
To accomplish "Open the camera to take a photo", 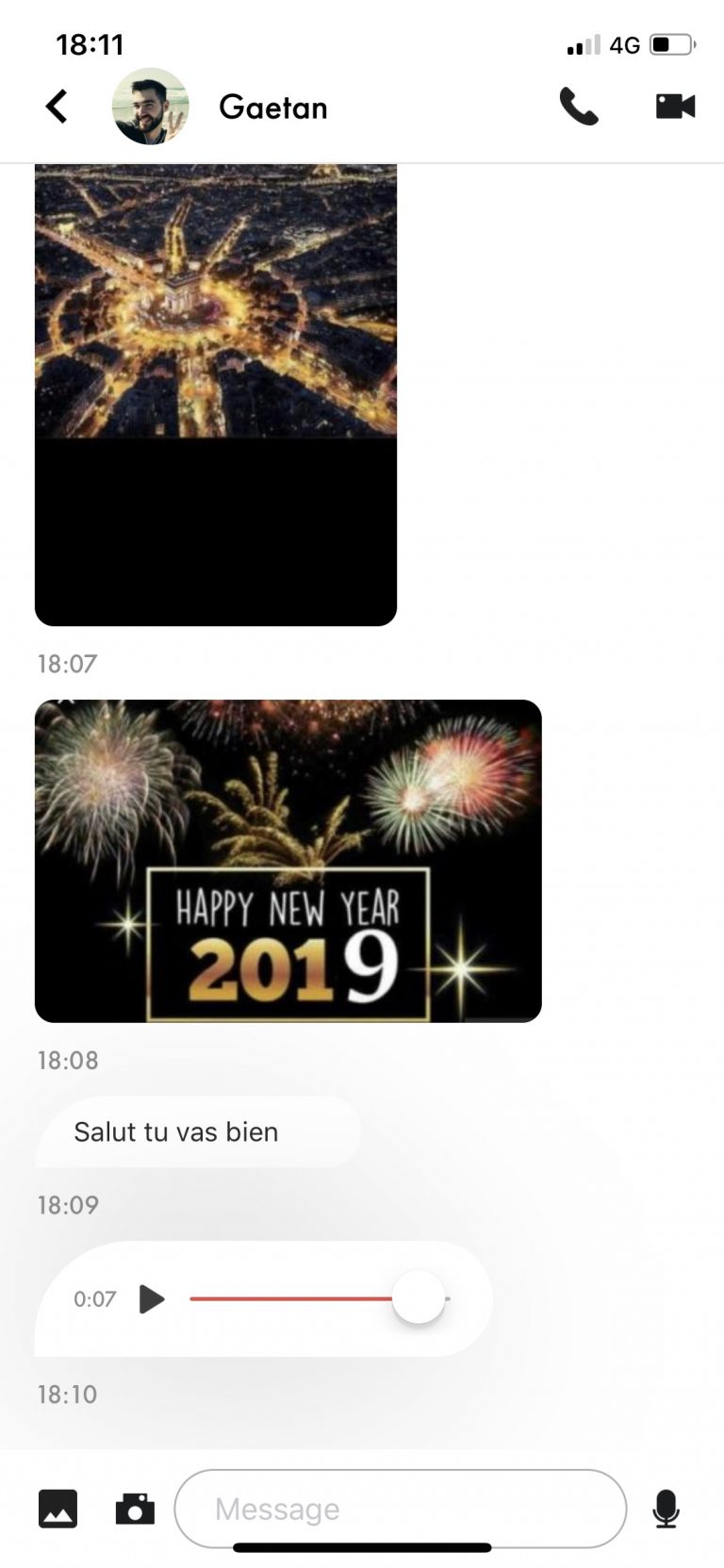I will point(135,1509).
